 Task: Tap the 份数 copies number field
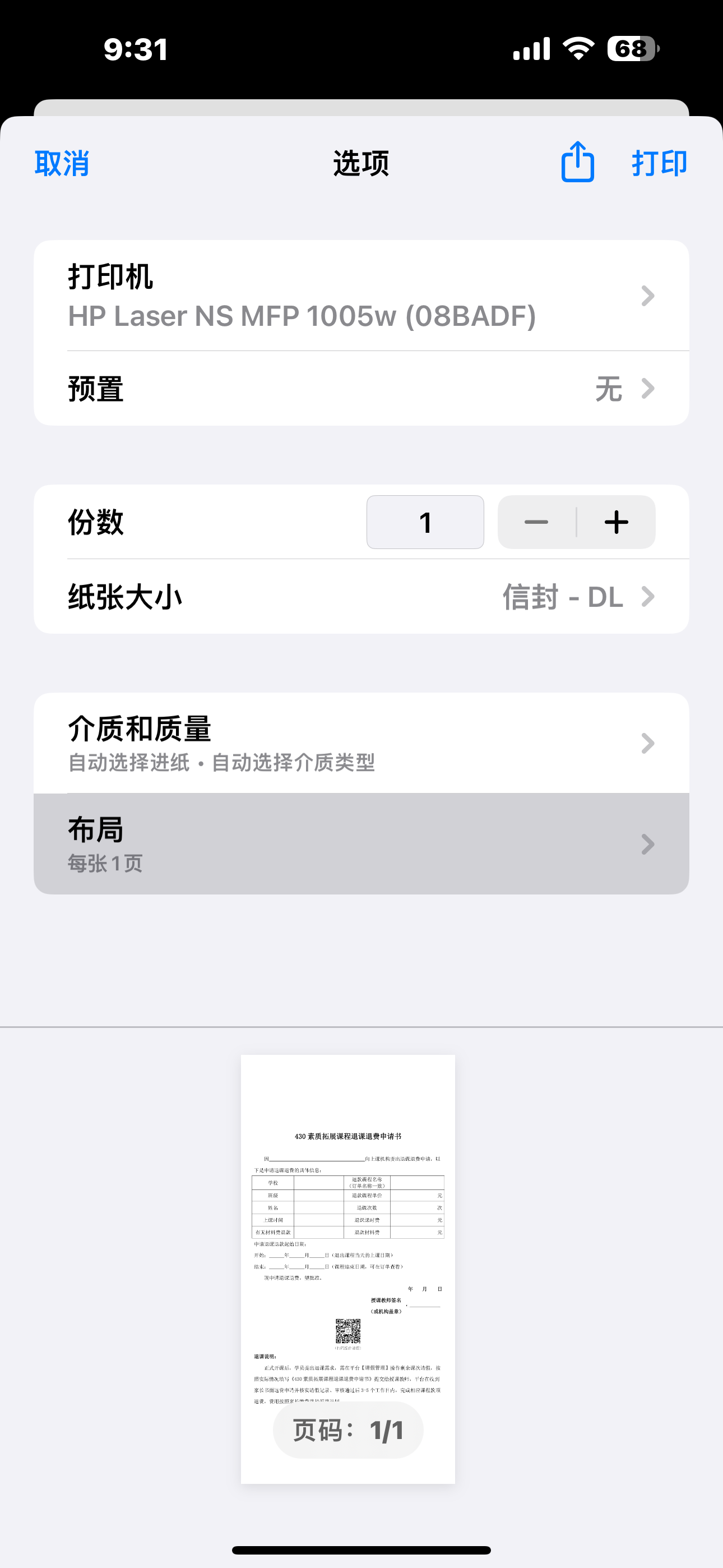pyautogui.click(x=425, y=522)
